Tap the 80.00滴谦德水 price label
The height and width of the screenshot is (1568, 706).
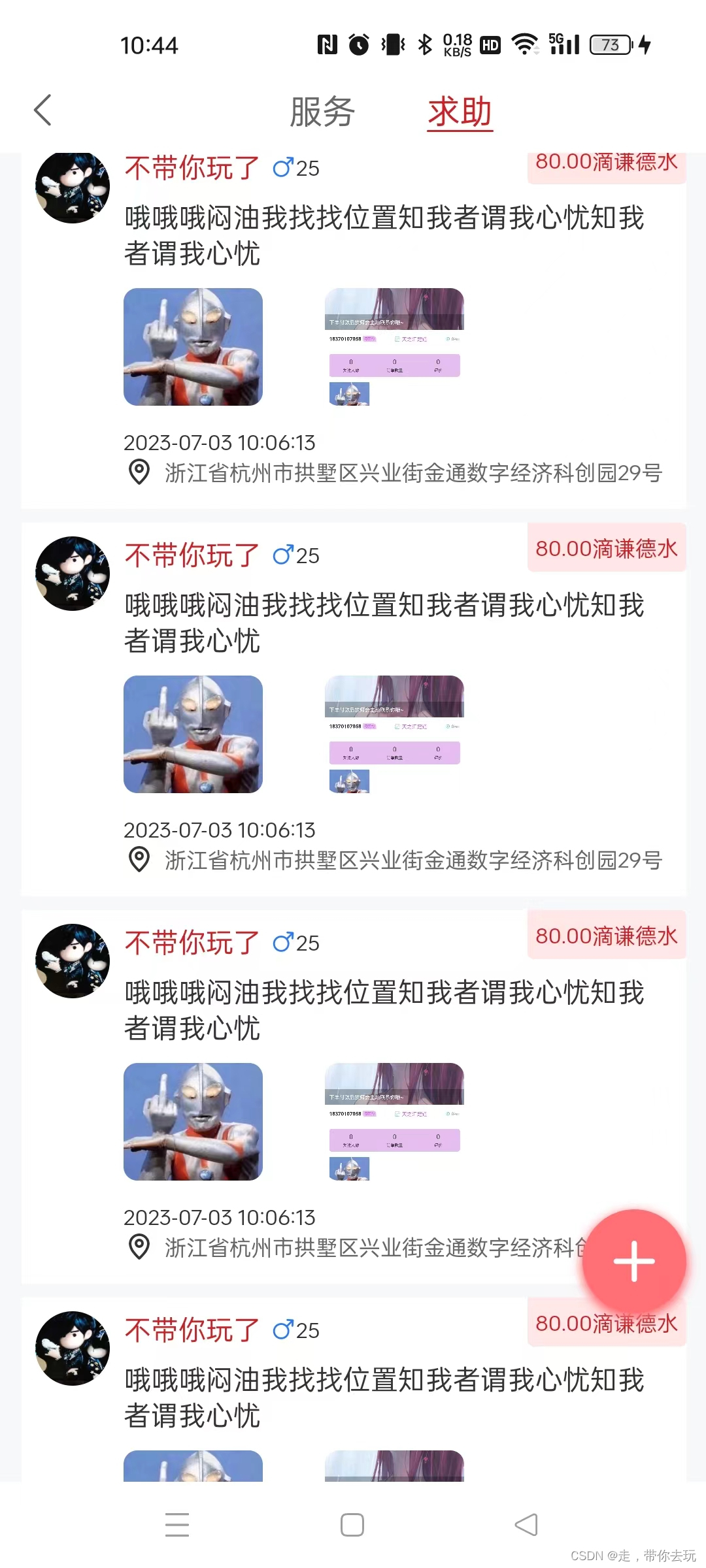(605, 162)
